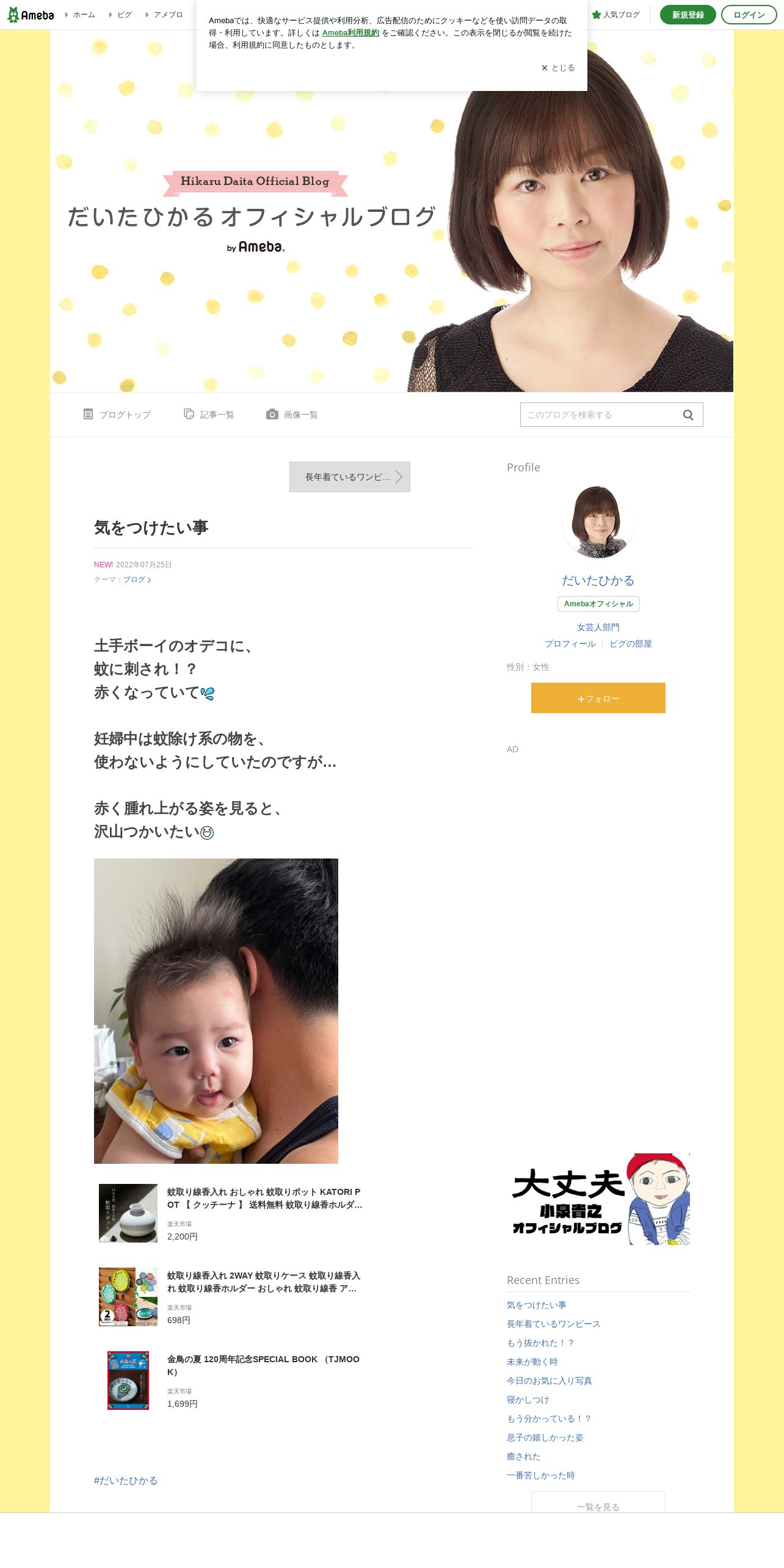Follow だいたひかる with +フォロー
Viewport: 784px width, 1568px height.
598,698
